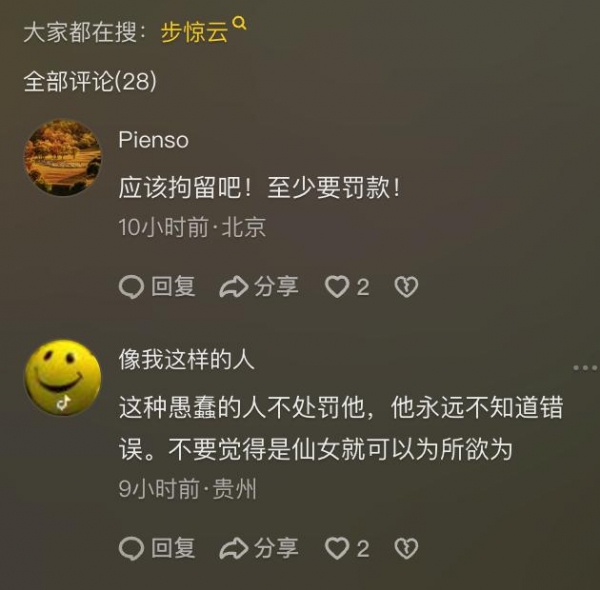Dislike Pienso's comment with broken heart
The image size is (600, 590).
[405, 287]
